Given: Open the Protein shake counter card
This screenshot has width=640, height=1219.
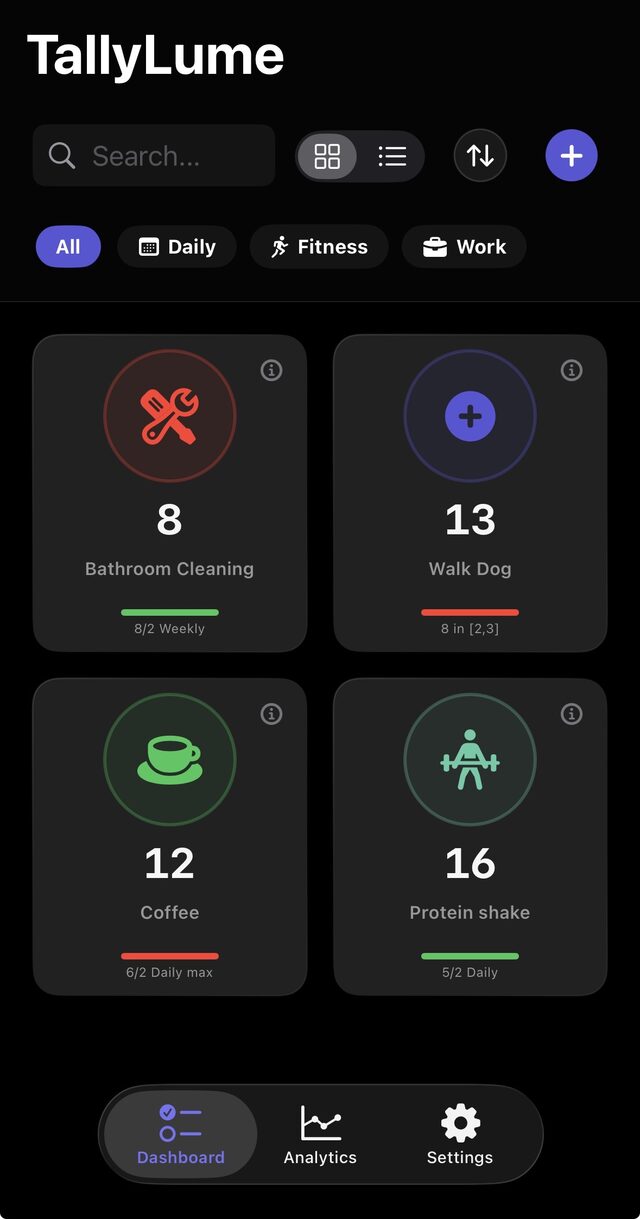Looking at the screenshot, I should point(470,837).
